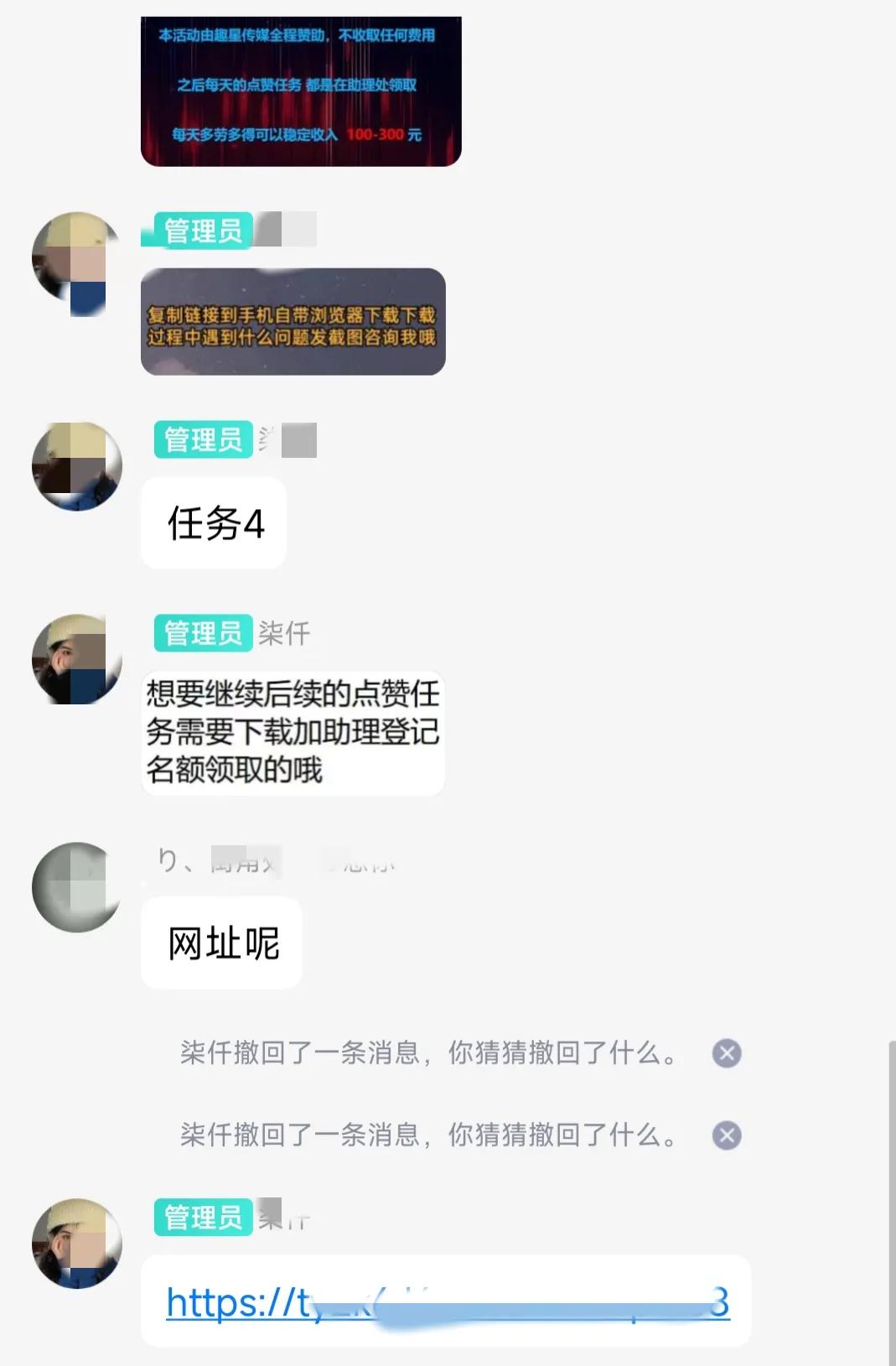Dismiss the second recalled message notice

[x=727, y=1136]
